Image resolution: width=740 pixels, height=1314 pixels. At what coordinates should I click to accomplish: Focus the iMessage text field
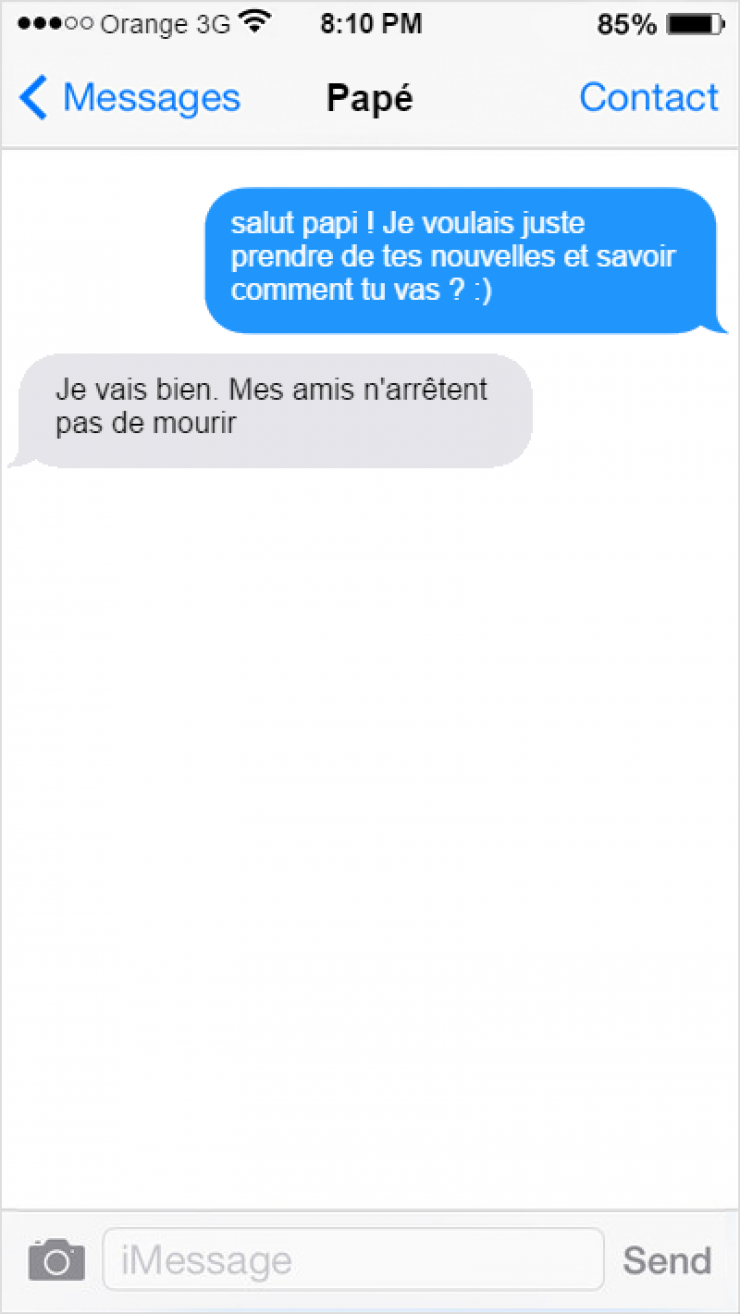[x=353, y=1259]
